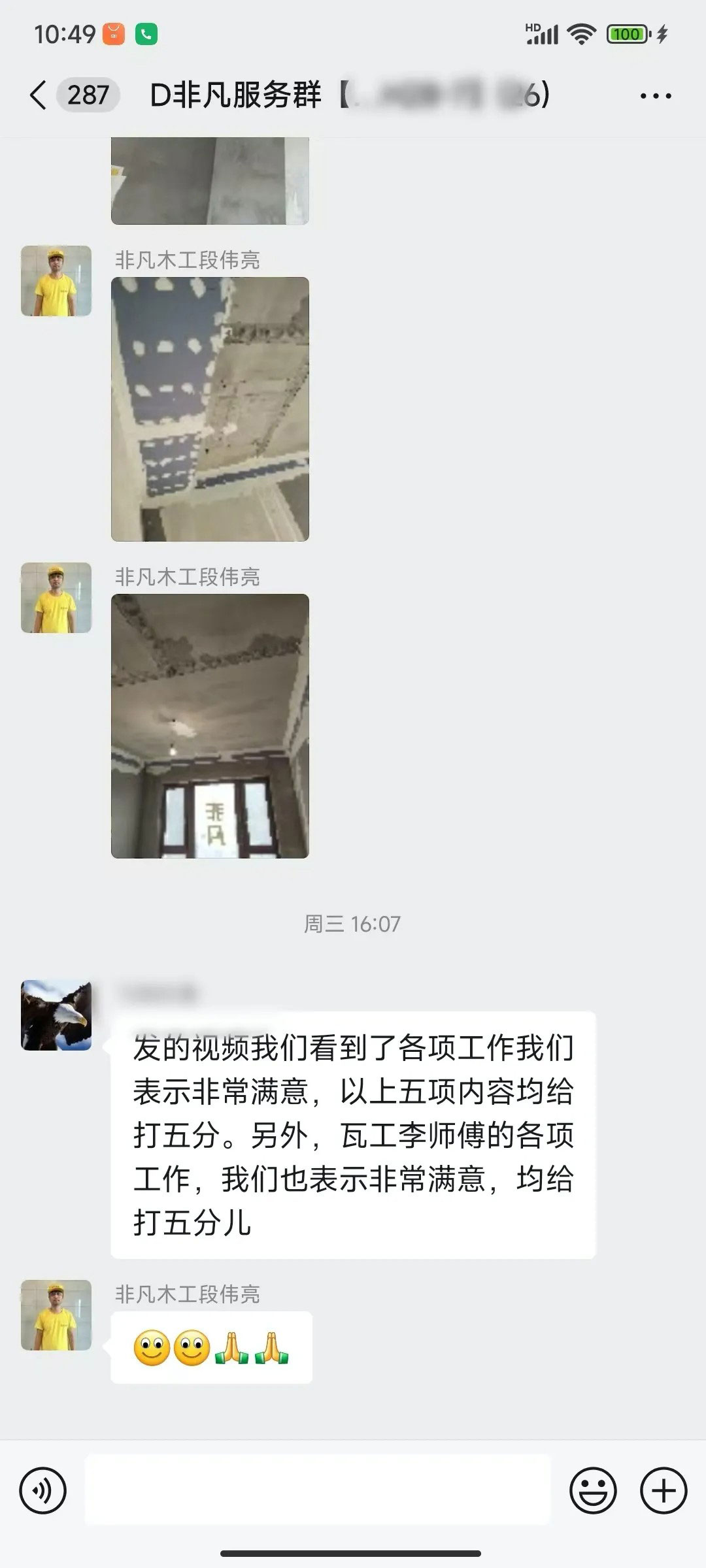Open profile of the emoji message sender

[56, 1315]
